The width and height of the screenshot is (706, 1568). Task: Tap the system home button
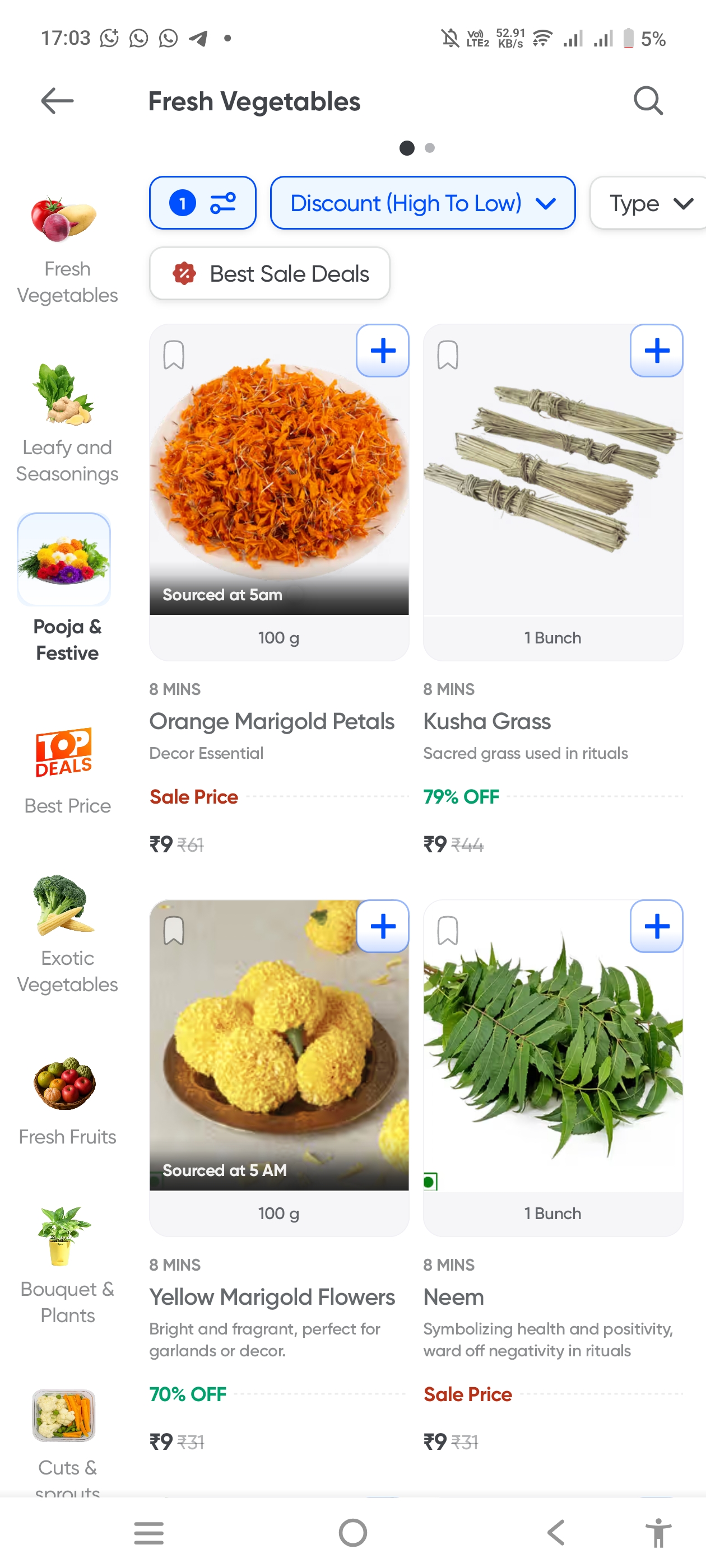coord(352,1532)
